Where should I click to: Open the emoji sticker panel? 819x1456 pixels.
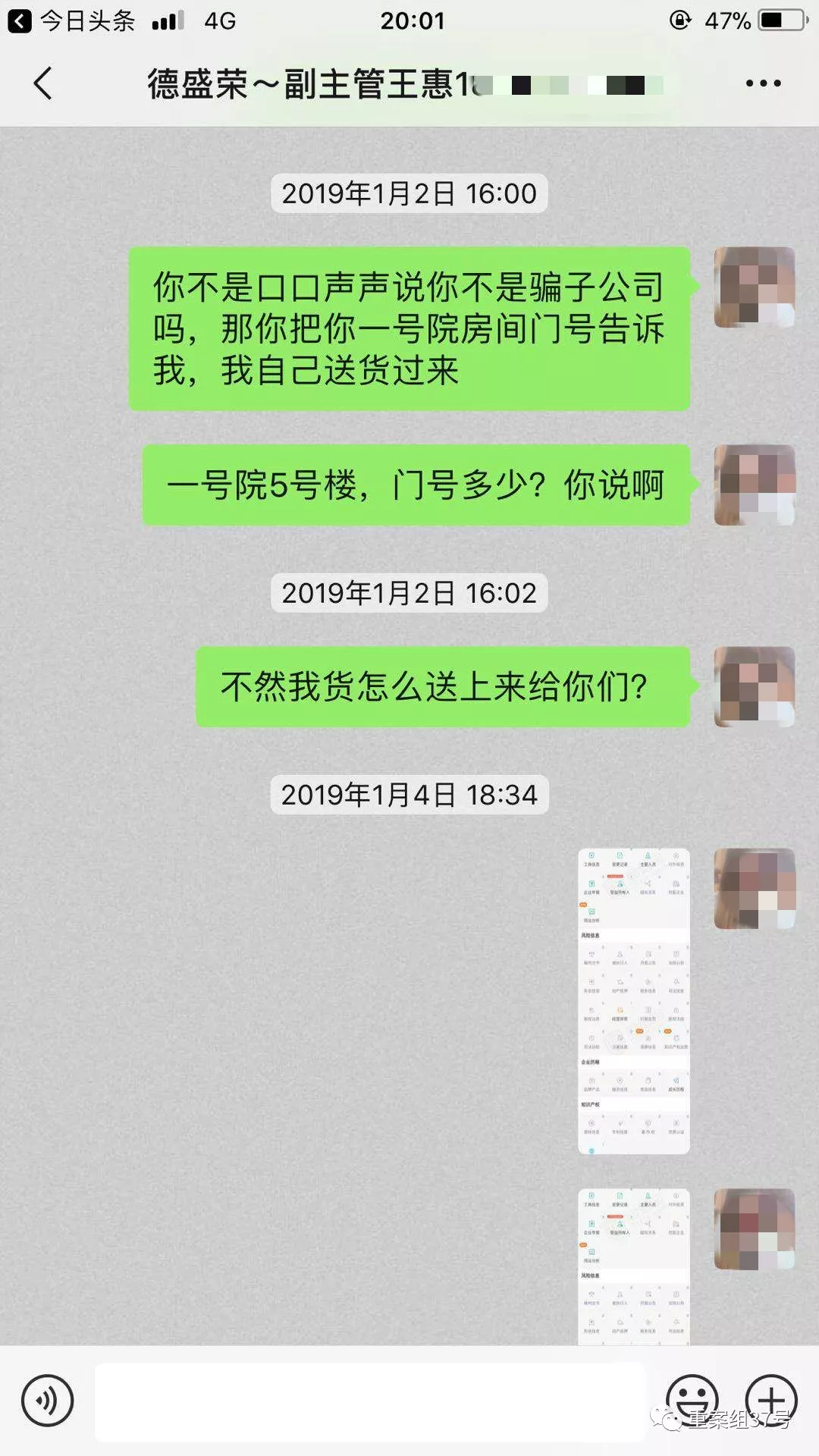click(692, 1399)
